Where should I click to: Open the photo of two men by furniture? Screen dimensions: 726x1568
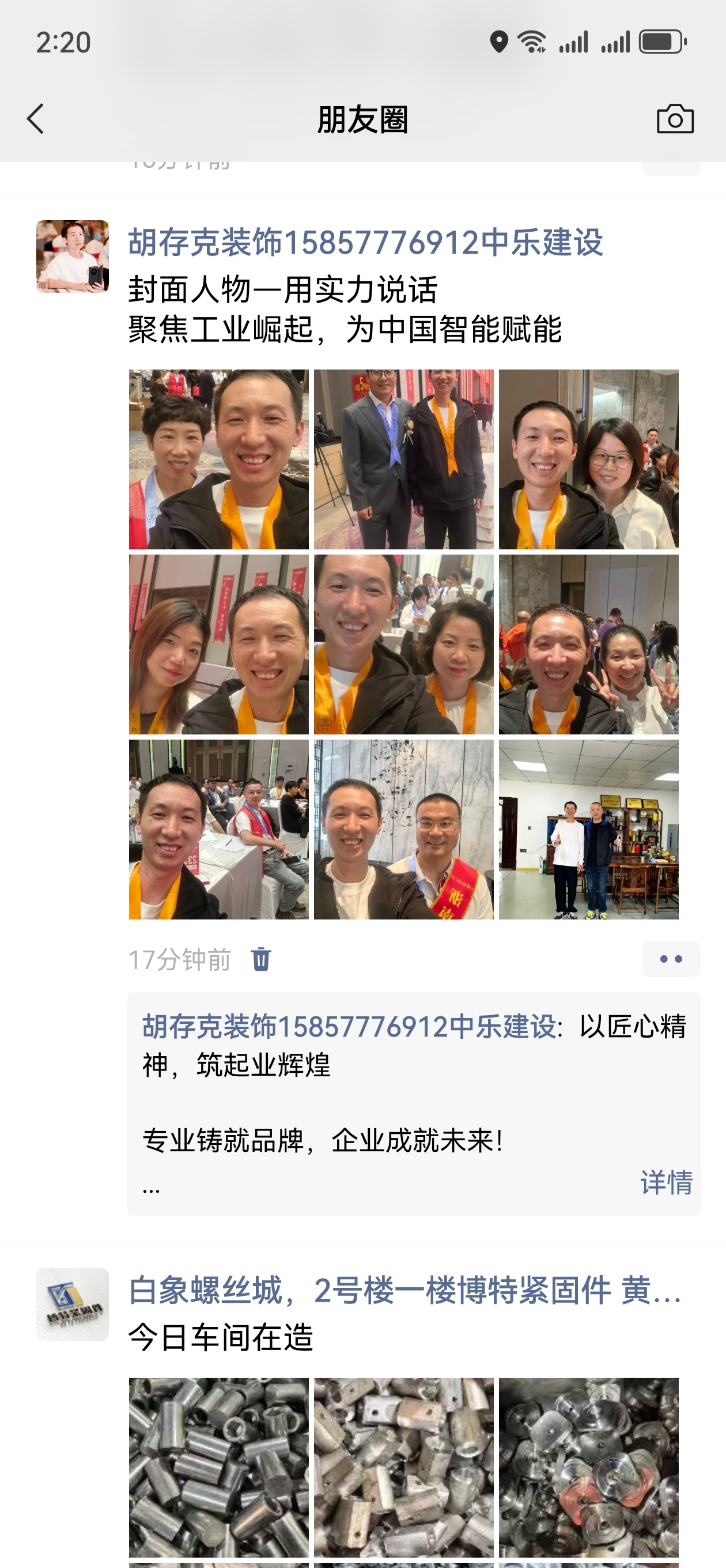(588, 829)
